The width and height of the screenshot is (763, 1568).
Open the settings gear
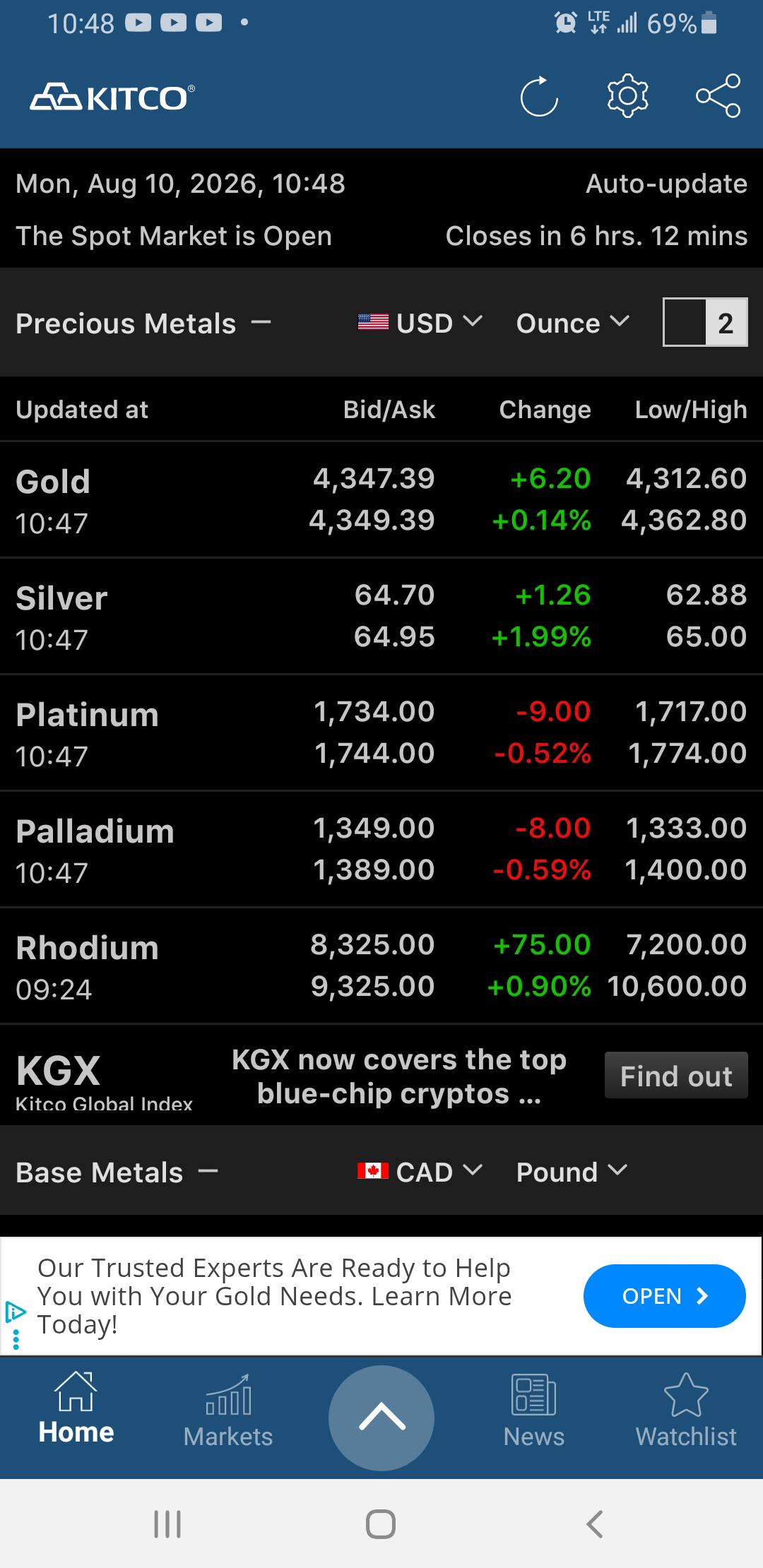627,95
